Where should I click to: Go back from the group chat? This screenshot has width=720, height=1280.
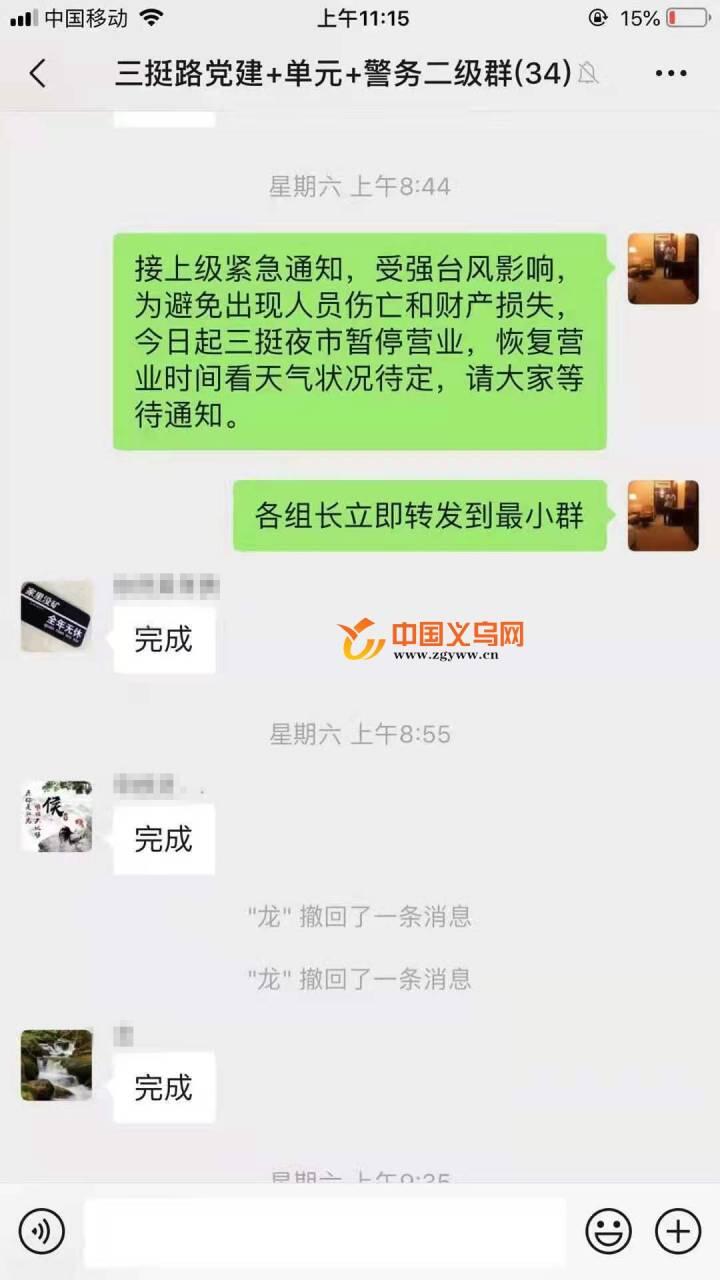click(x=38, y=73)
